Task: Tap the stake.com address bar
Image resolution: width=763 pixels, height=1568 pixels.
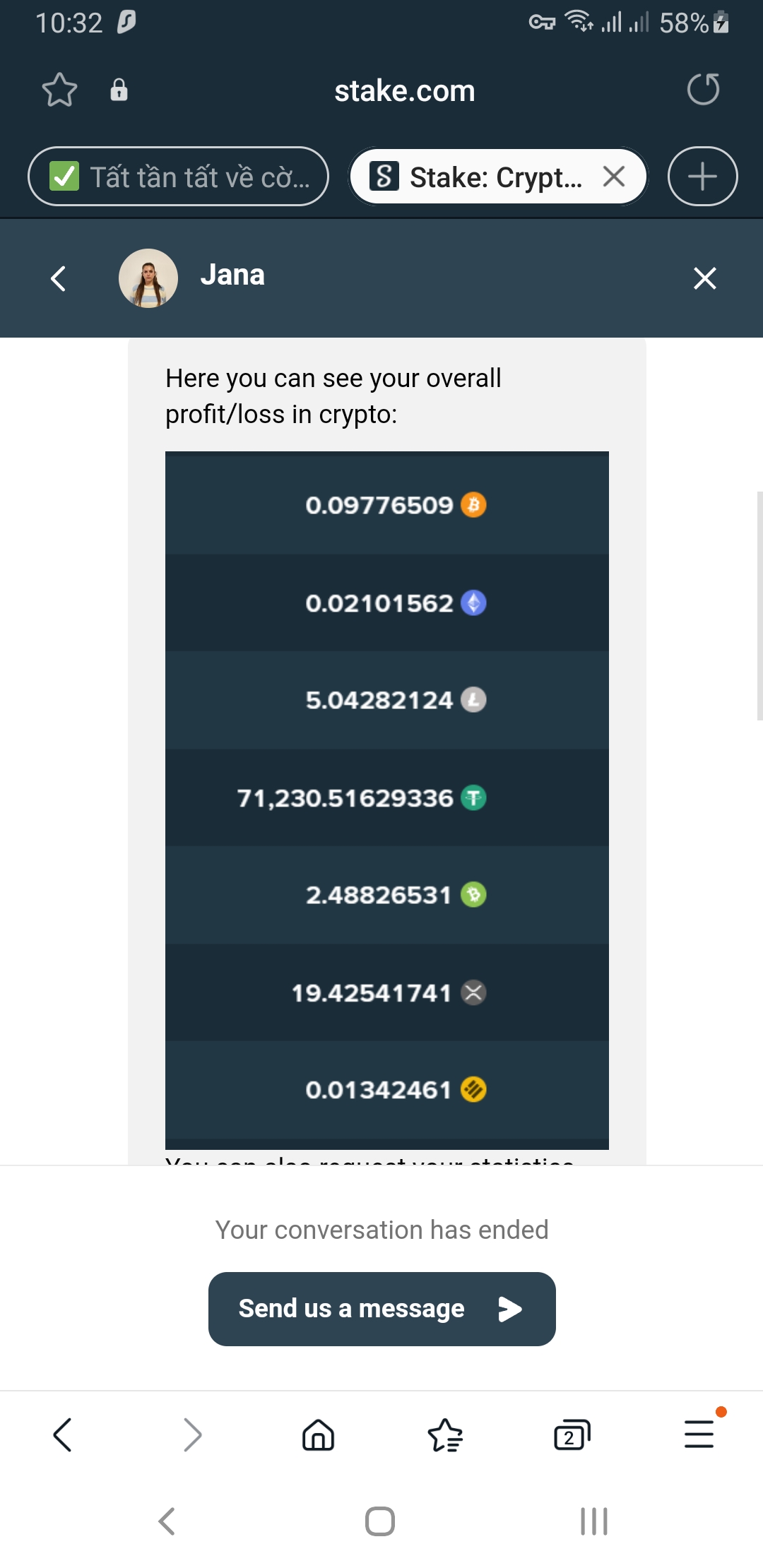Action: click(404, 91)
